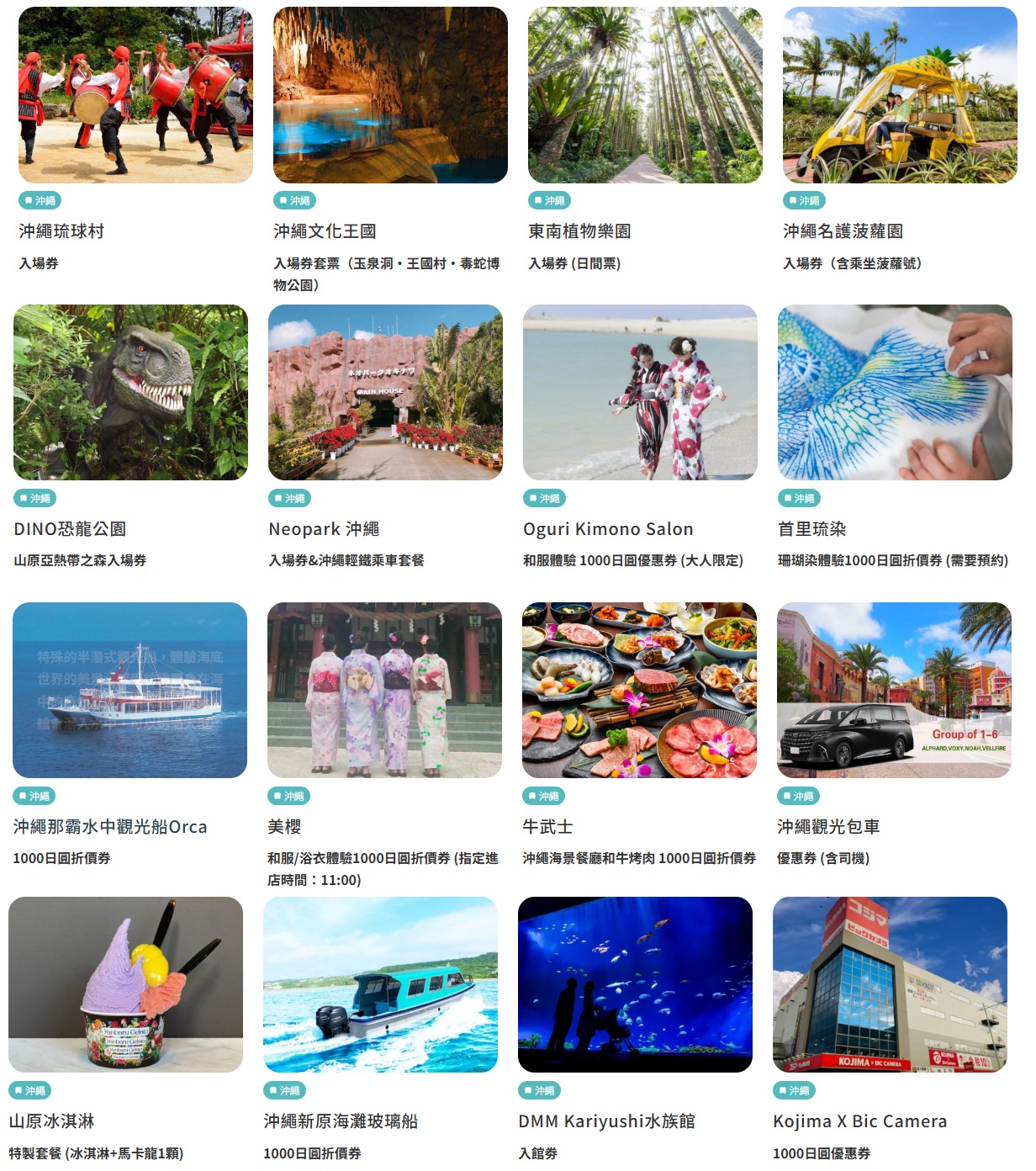Open the 沖繩琉球村 listing
1036x1171 pixels.
[x=63, y=228]
